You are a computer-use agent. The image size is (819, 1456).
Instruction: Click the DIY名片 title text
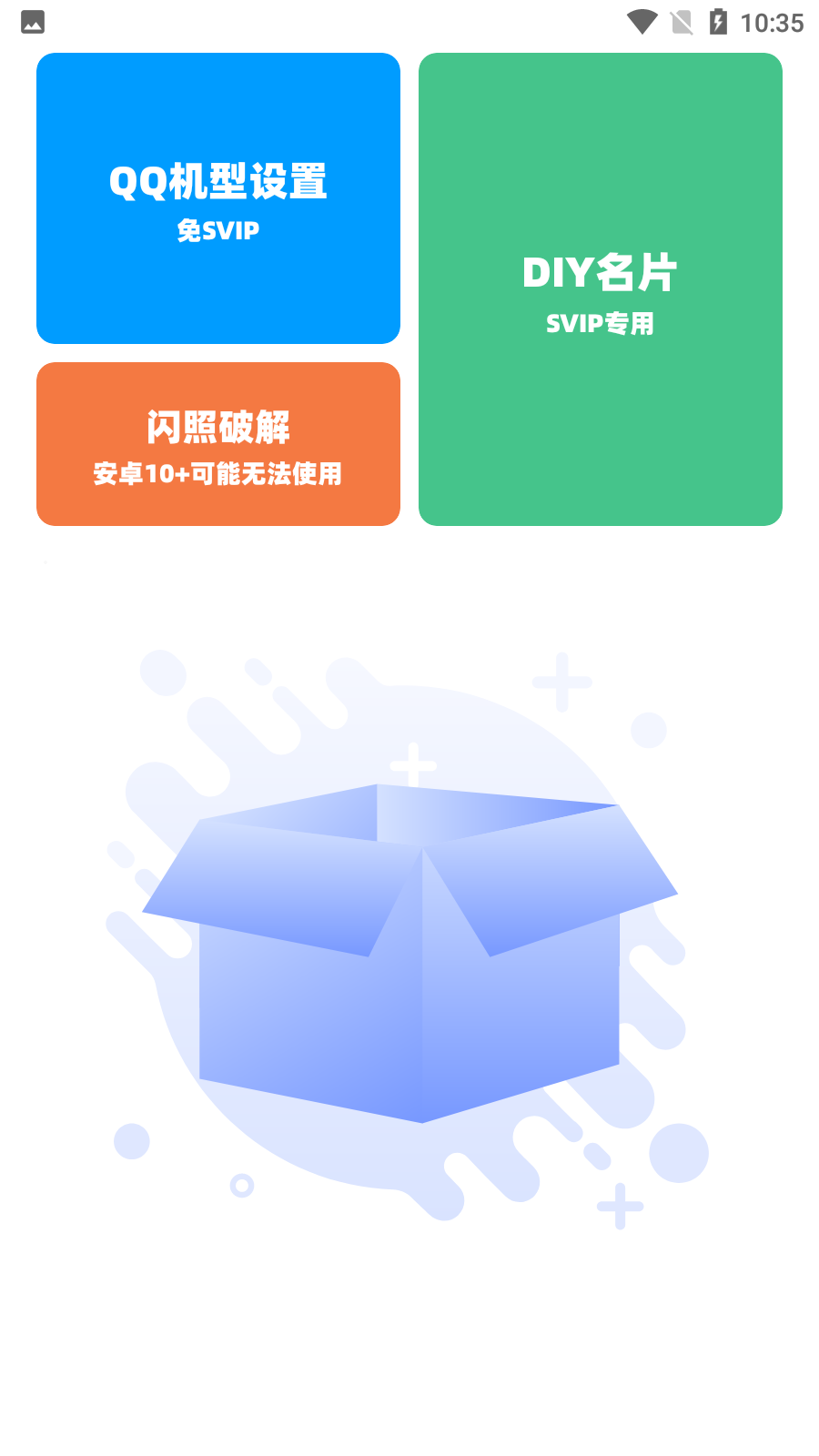pyautogui.click(x=600, y=272)
